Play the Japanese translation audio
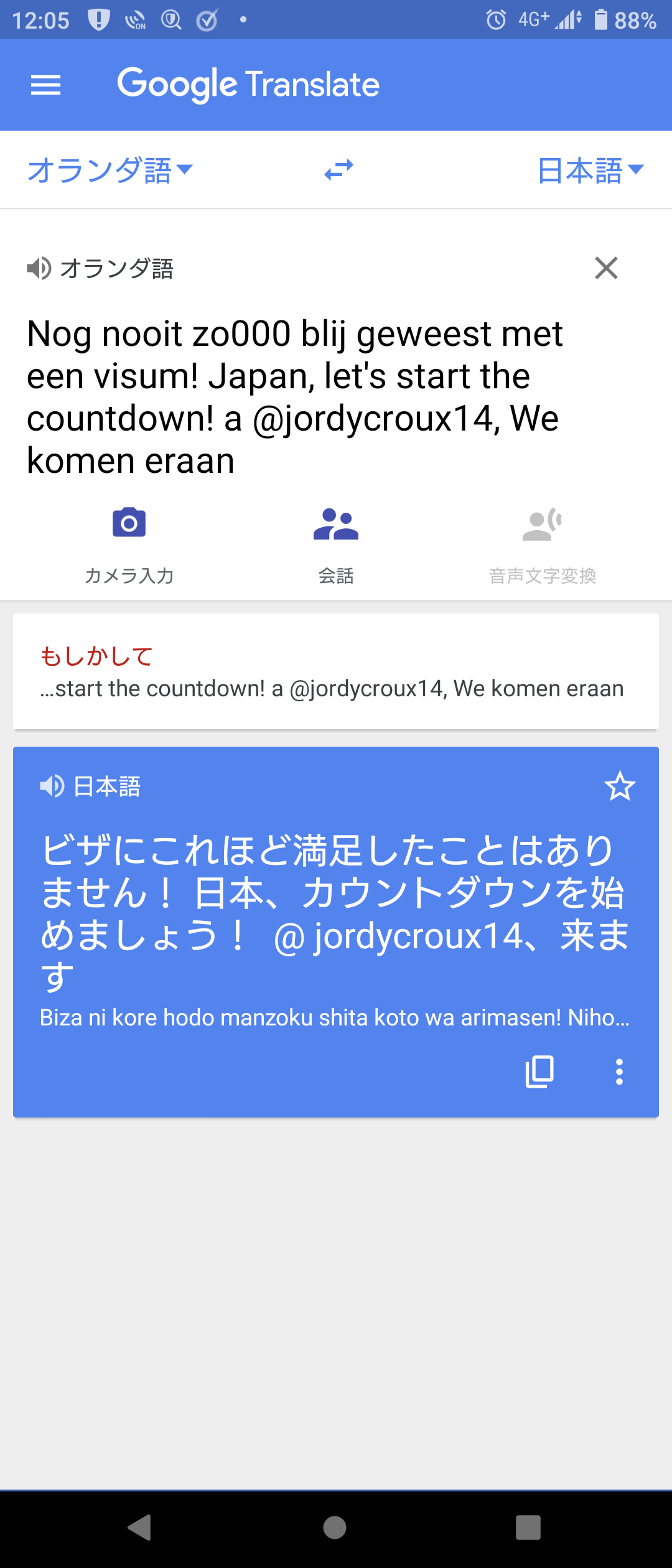 click(52, 786)
